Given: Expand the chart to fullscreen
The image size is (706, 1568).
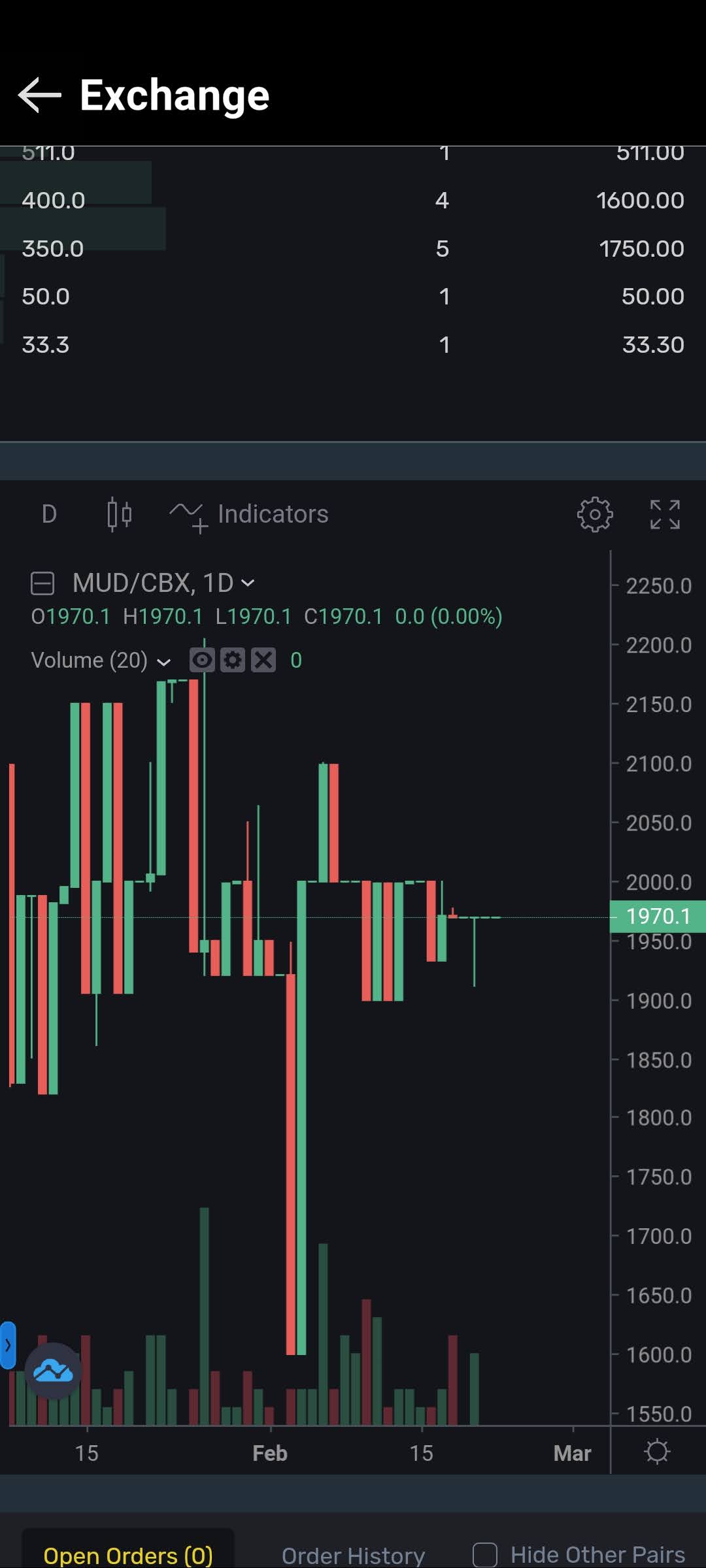Looking at the screenshot, I should click(665, 515).
